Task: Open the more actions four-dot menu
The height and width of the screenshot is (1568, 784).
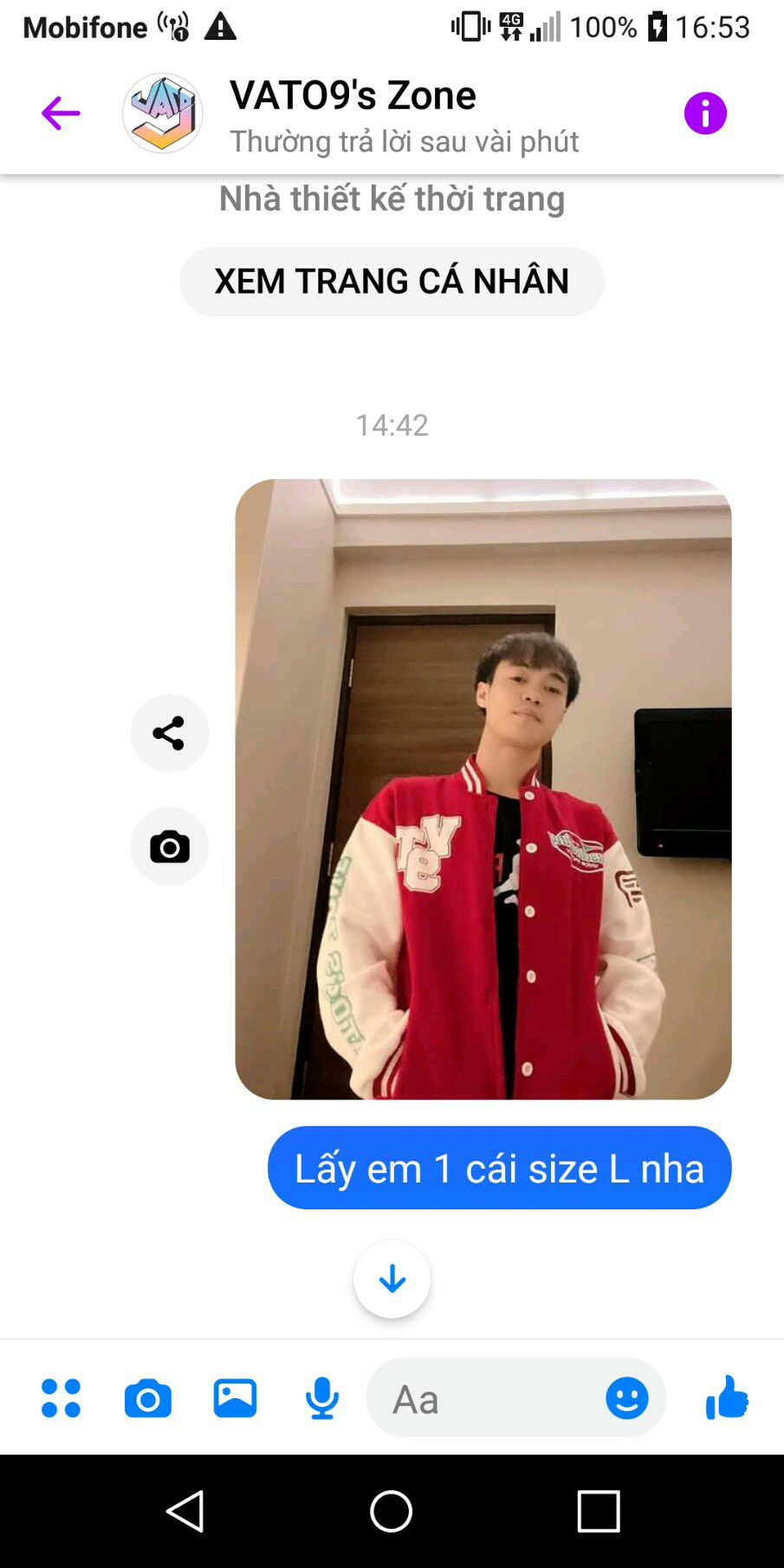Action: (x=61, y=1398)
